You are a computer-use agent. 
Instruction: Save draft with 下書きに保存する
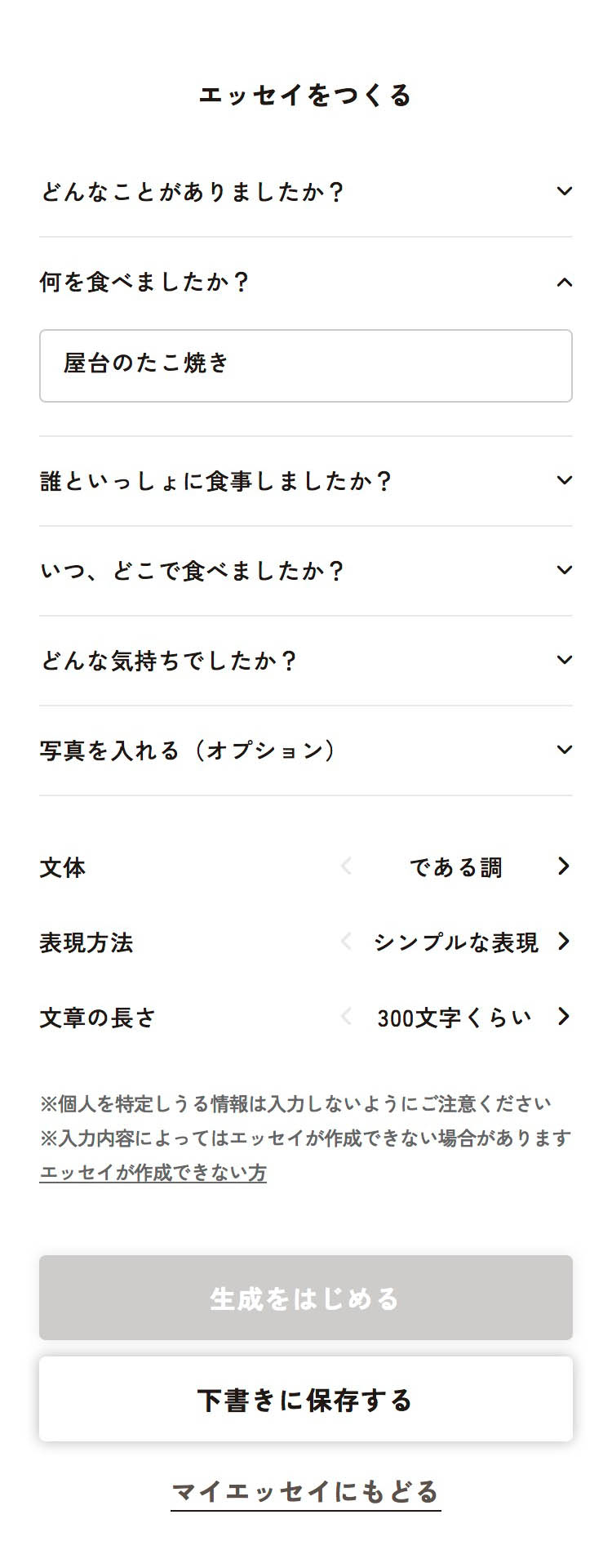click(305, 1399)
